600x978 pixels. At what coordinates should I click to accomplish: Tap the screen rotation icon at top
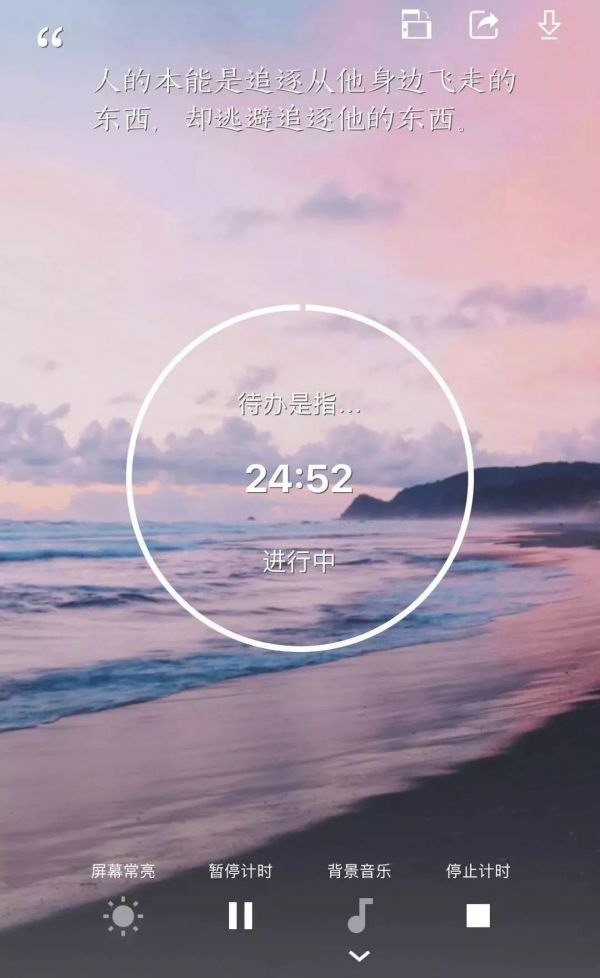(x=416, y=24)
